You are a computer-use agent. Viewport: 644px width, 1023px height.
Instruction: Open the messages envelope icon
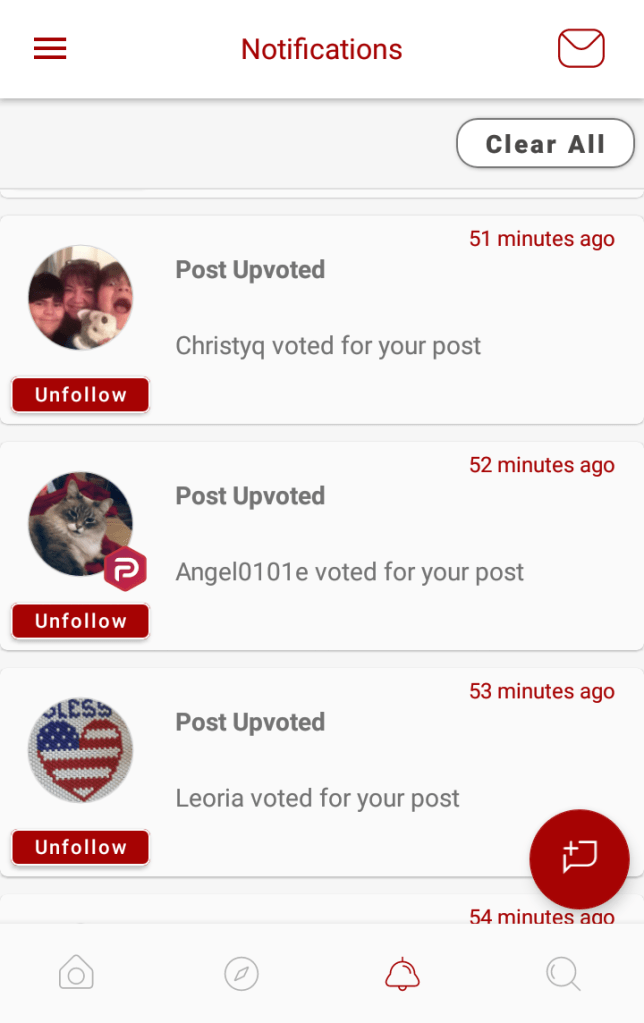[x=581, y=49]
